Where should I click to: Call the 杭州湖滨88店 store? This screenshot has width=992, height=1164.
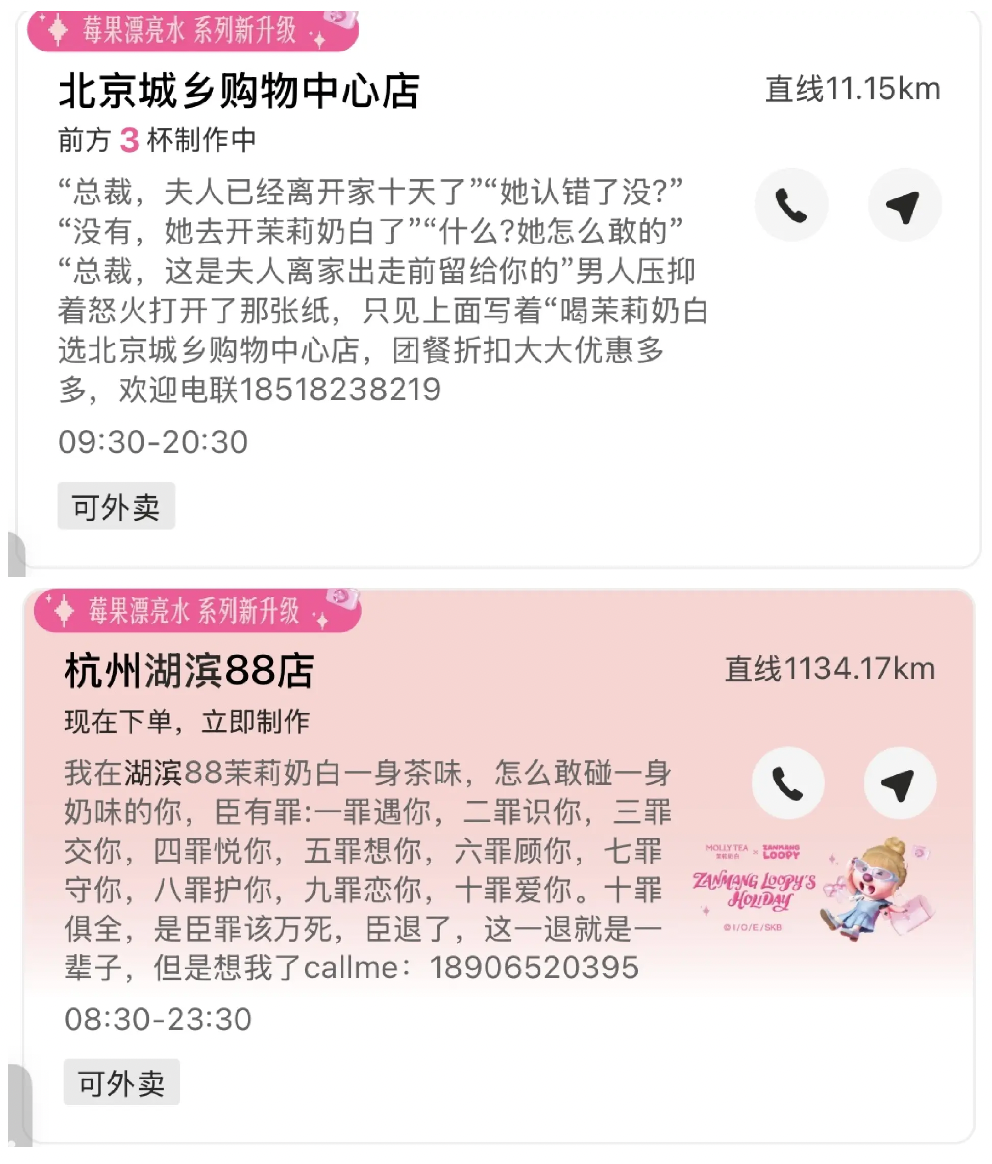coord(788,784)
